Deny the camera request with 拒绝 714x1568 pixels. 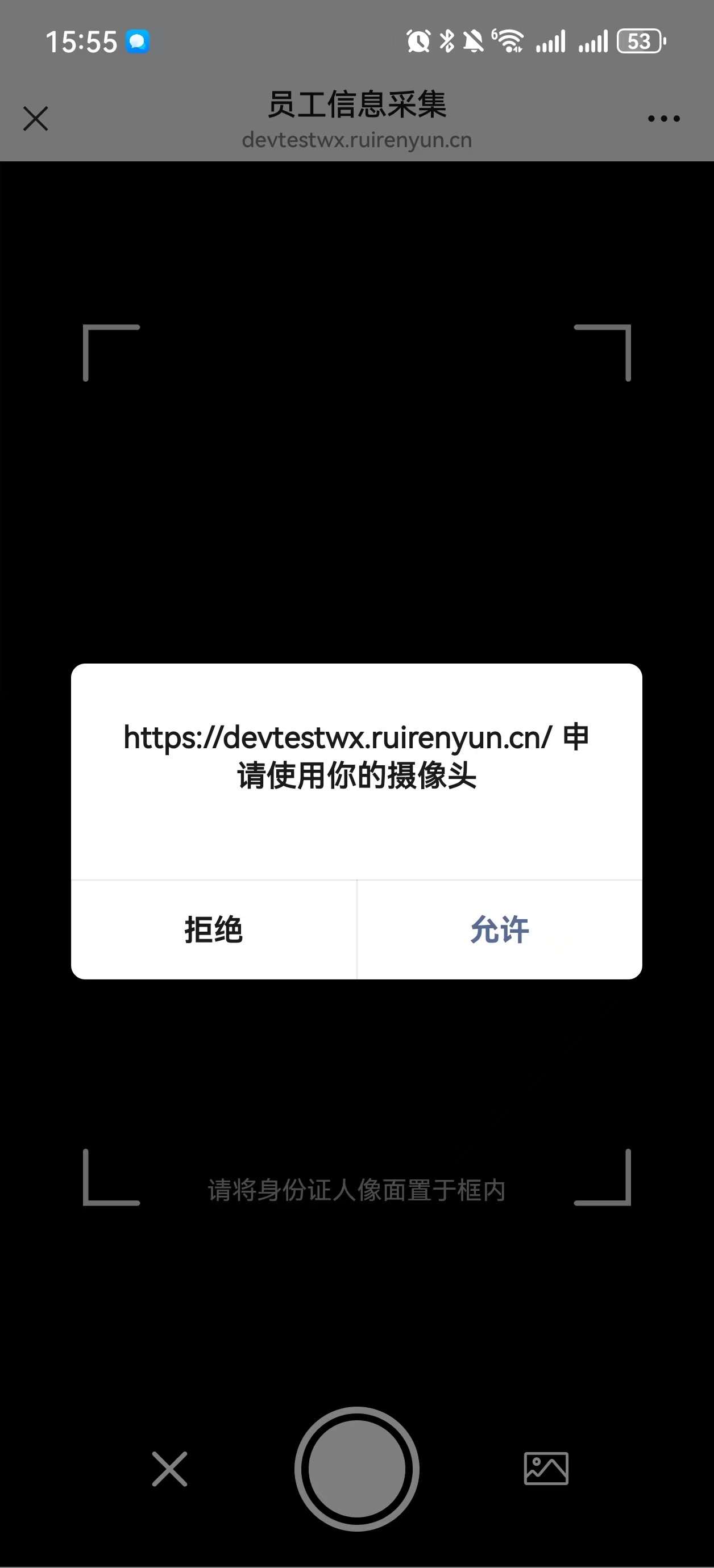coord(214,929)
